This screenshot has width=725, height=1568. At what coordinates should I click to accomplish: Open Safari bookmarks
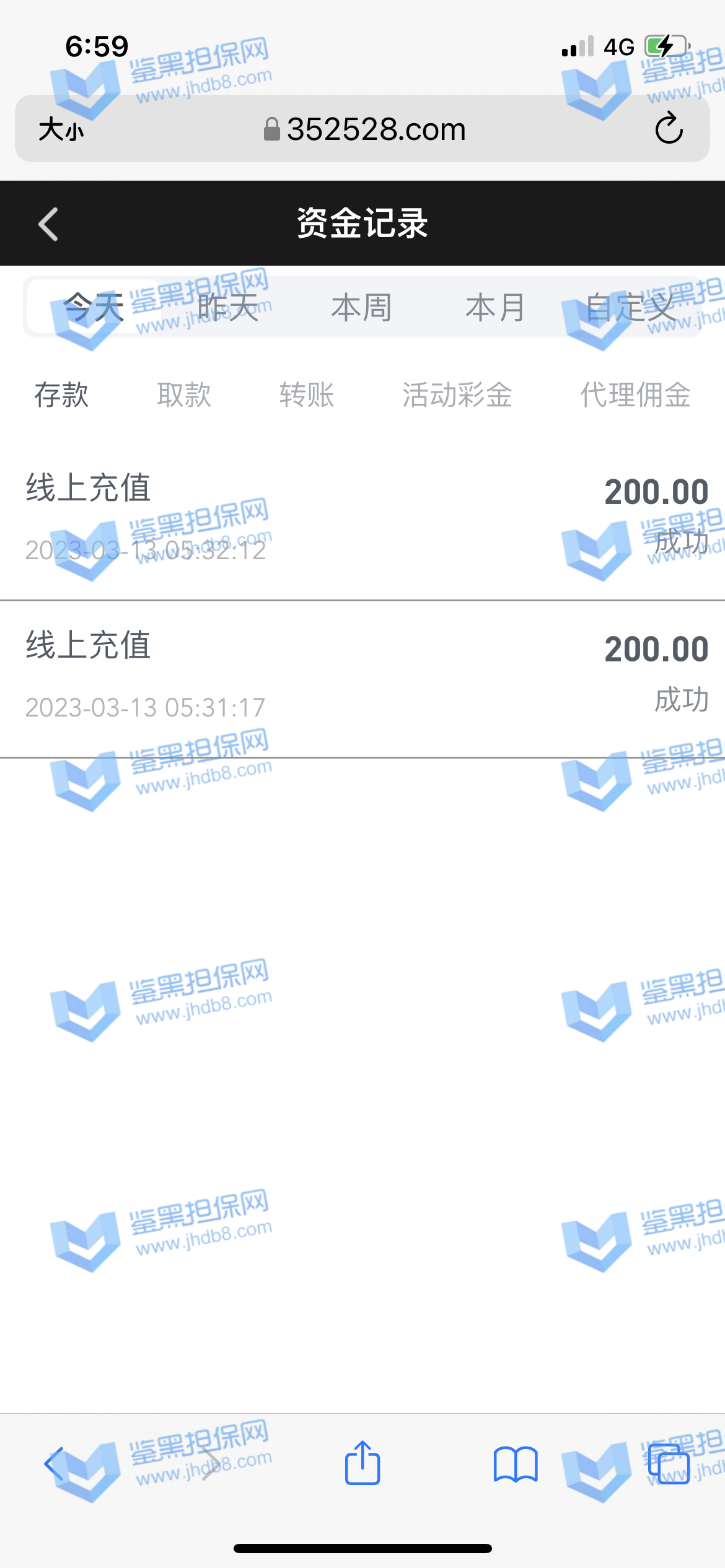point(516,1464)
